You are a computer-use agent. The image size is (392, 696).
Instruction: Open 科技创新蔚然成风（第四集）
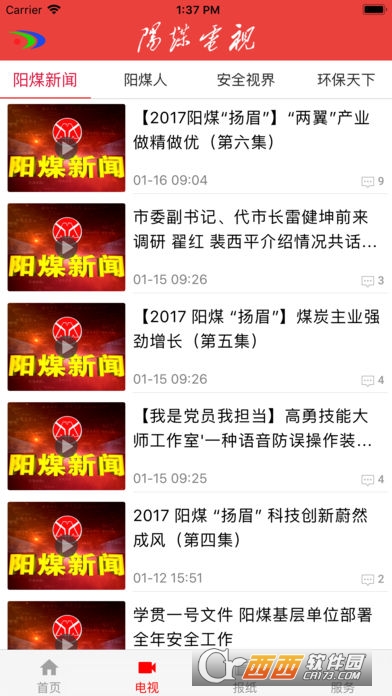[x=196, y=546]
